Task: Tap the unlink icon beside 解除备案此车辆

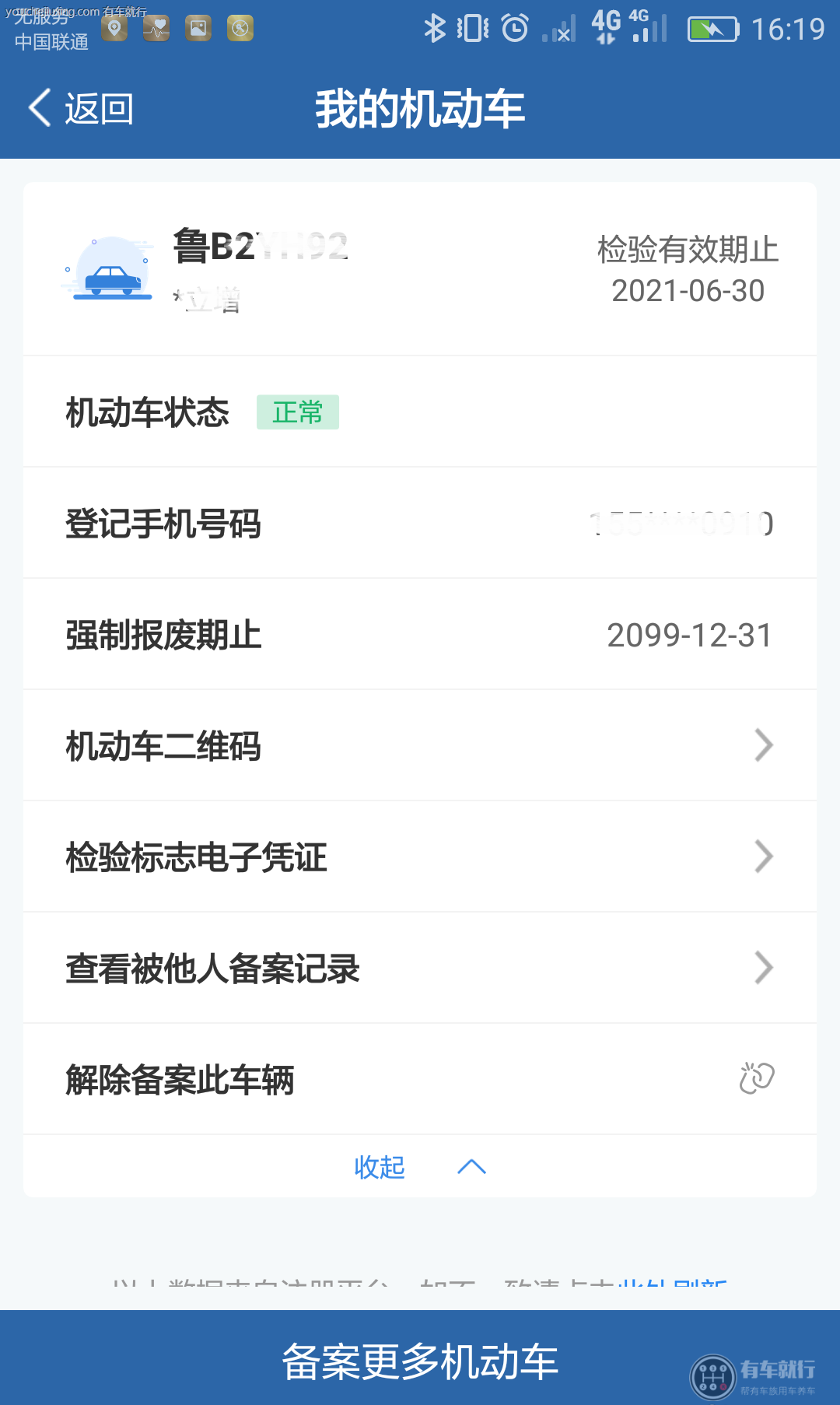Action: (758, 1078)
